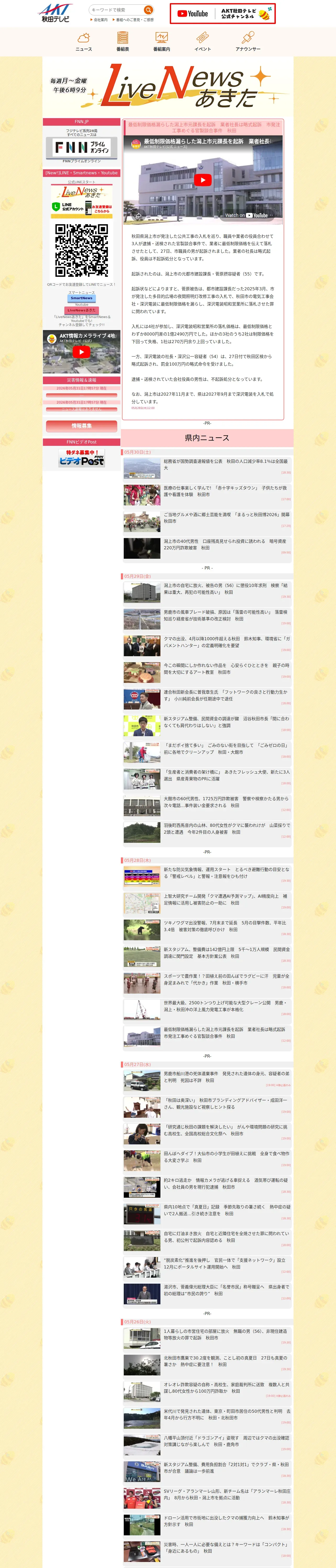
Task: Open the AKT official YouTube channel banner
Action: [223, 13]
